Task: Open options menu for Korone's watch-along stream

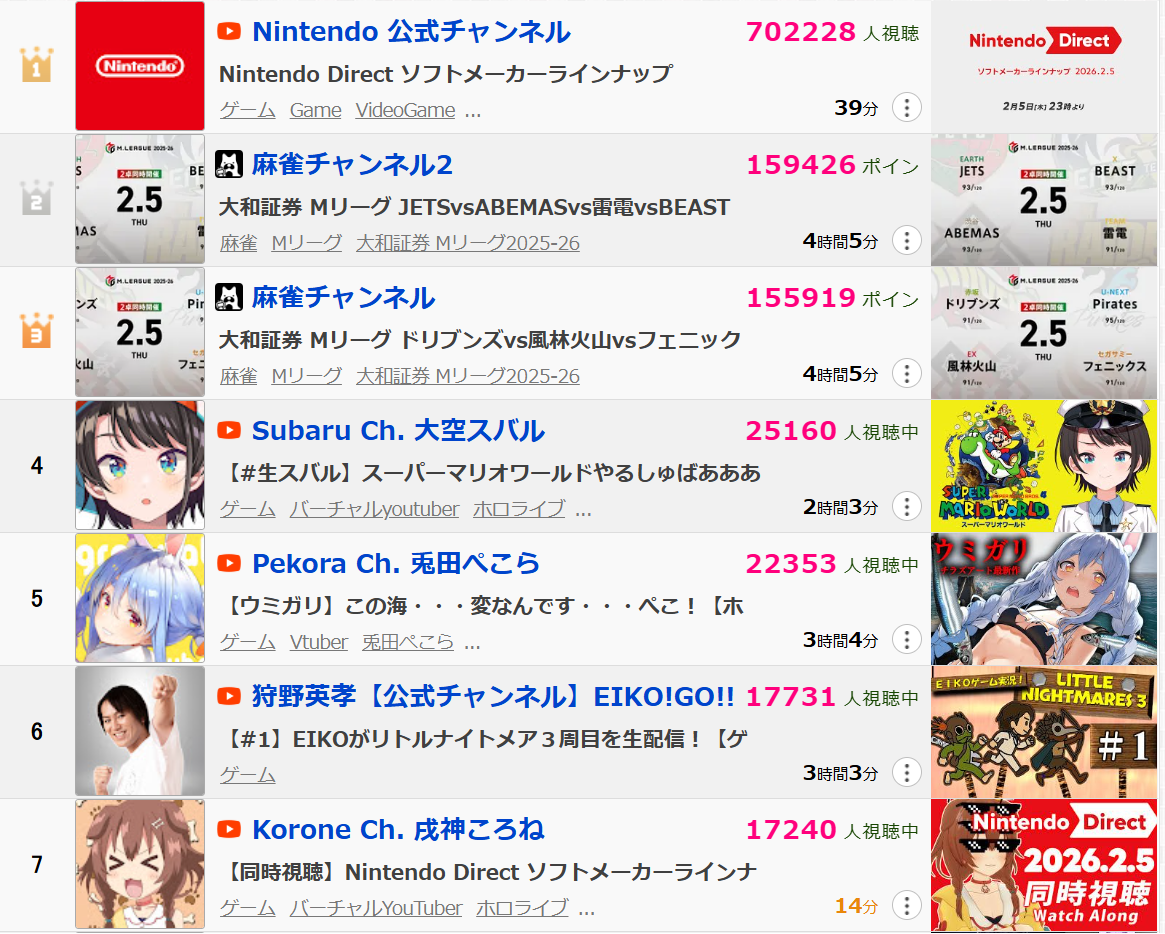Action: click(x=906, y=906)
